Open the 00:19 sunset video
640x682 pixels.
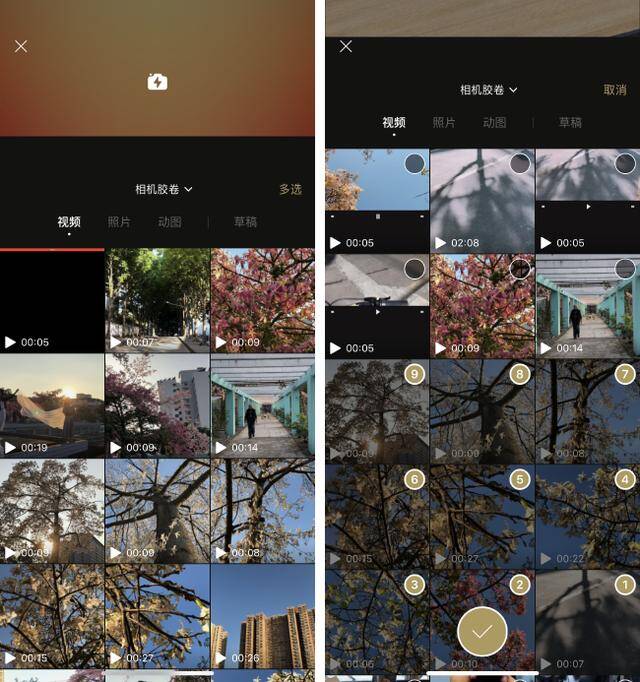coord(52,405)
